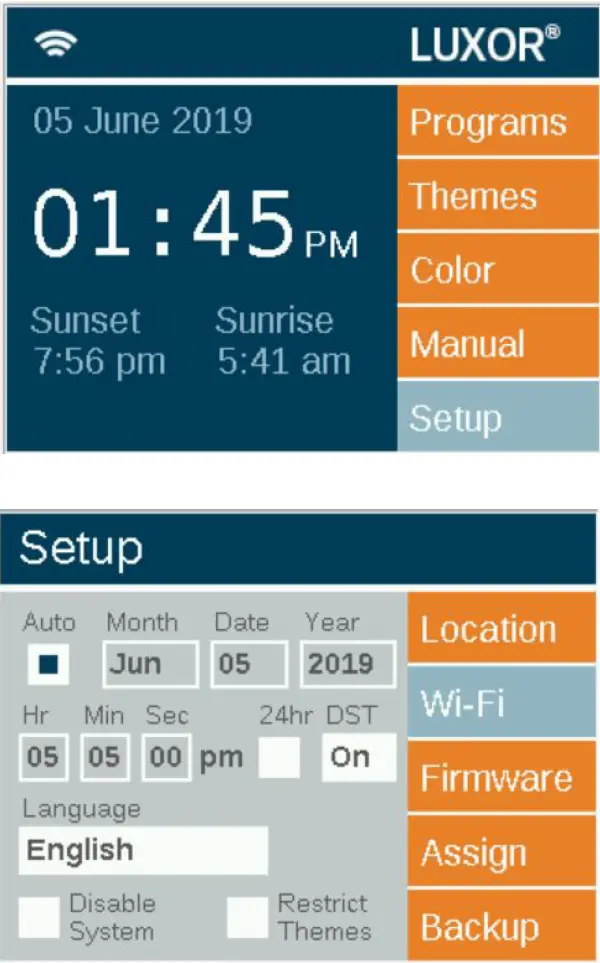Open Wi-Fi settings
600x963 pixels.
pyautogui.click(x=502, y=703)
